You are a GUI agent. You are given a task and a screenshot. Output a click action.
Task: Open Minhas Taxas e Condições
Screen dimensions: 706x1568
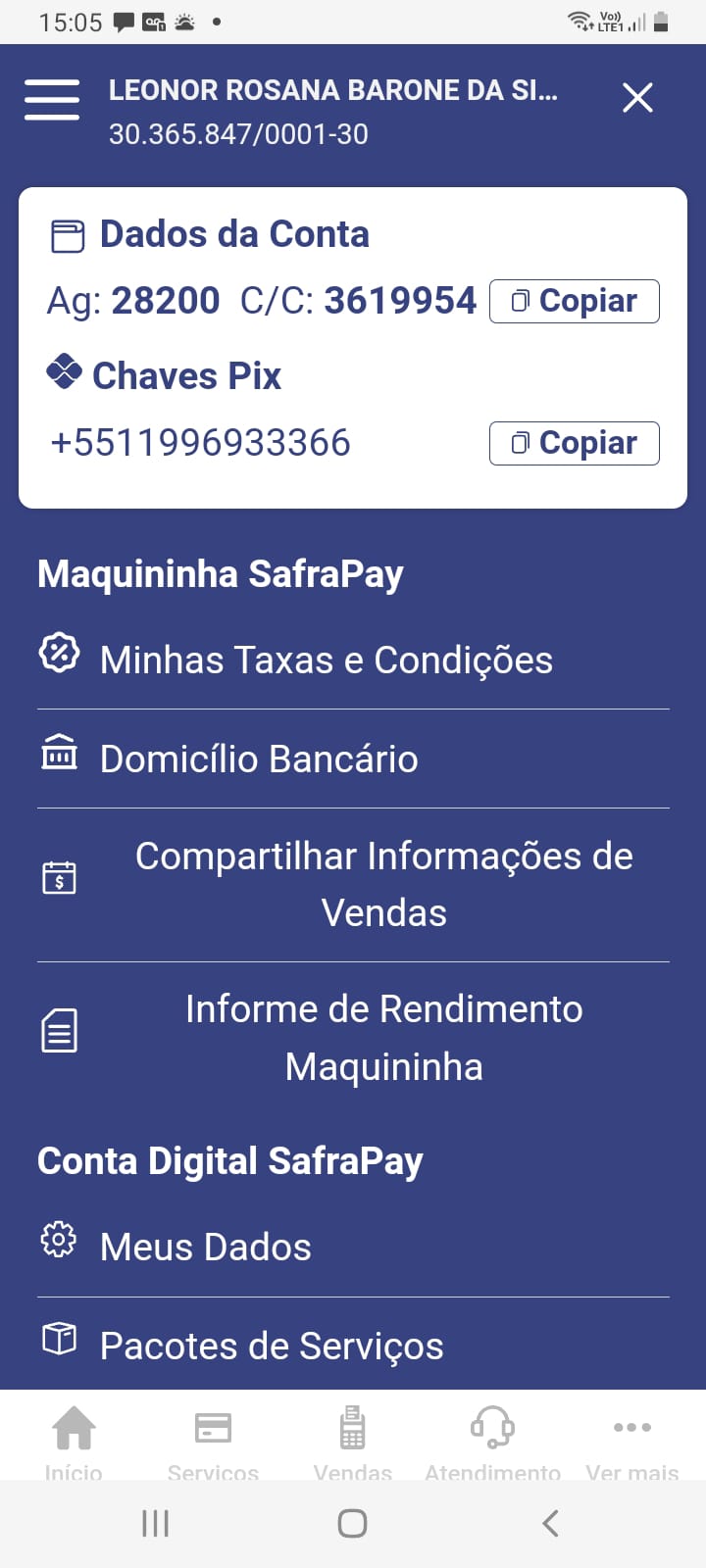(x=326, y=660)
